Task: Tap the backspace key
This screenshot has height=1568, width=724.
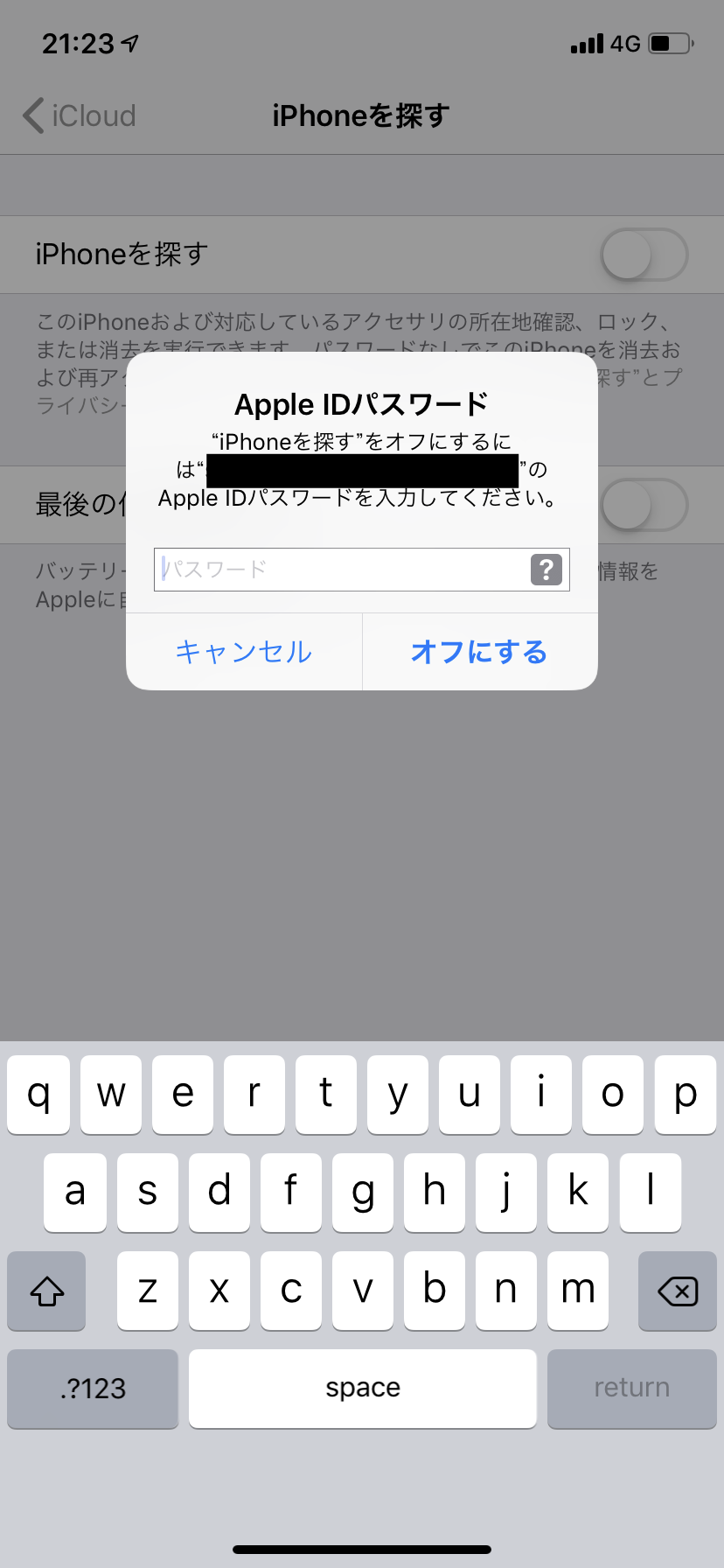Action: click(677, 1291)
